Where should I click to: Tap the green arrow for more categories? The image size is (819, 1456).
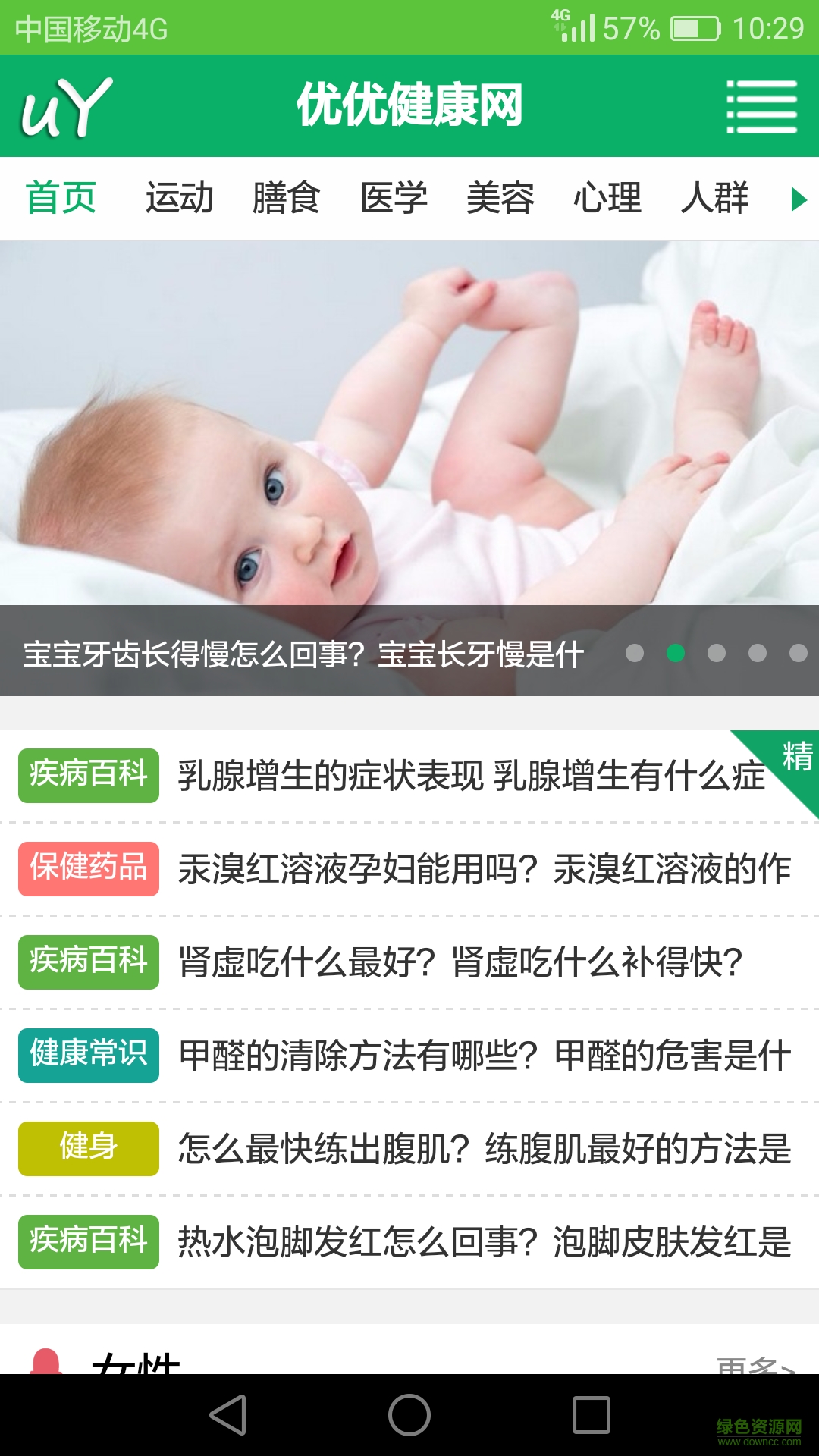[798, 199]
